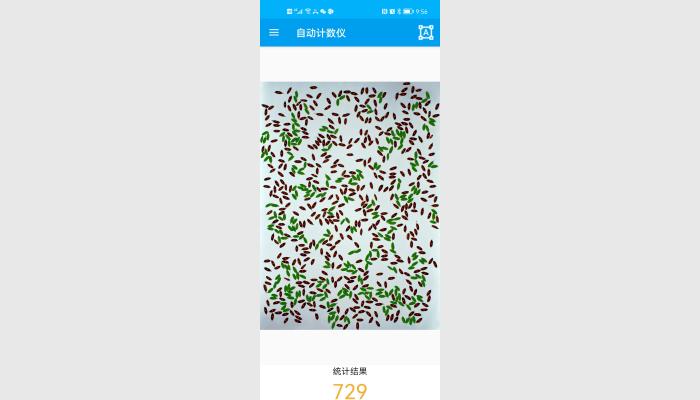
Task: Open the hamburger drawer menu
Action: click(274, 33)
